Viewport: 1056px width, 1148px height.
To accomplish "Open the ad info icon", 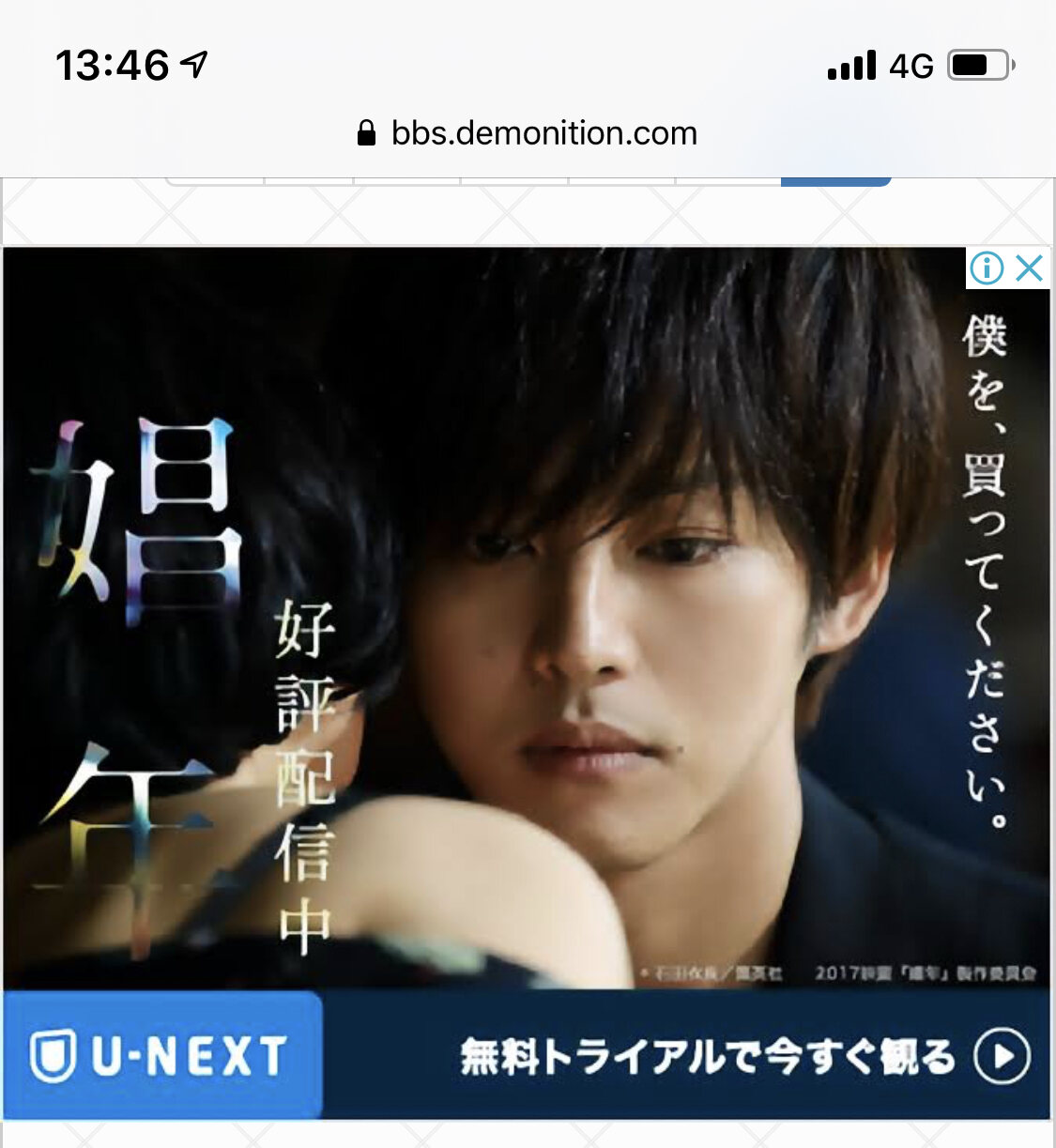I will tap(987, 268).
